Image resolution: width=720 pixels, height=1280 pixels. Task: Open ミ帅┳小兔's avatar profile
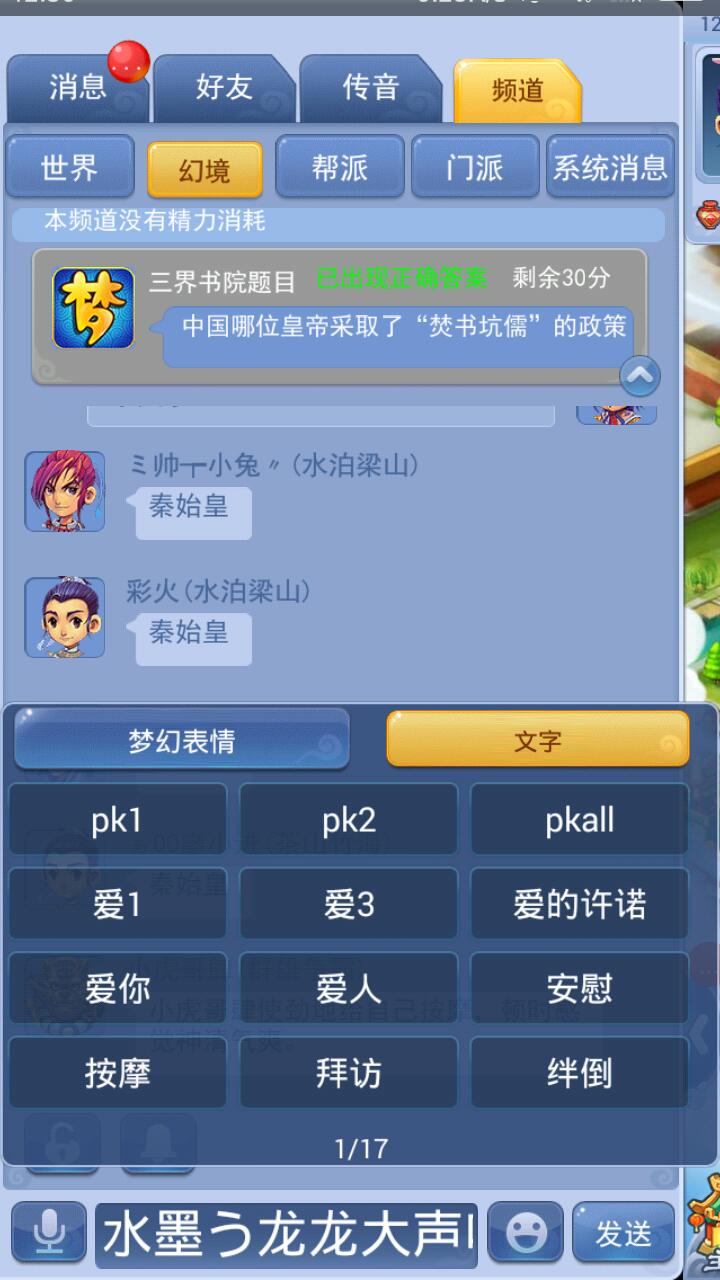[65, 491]
